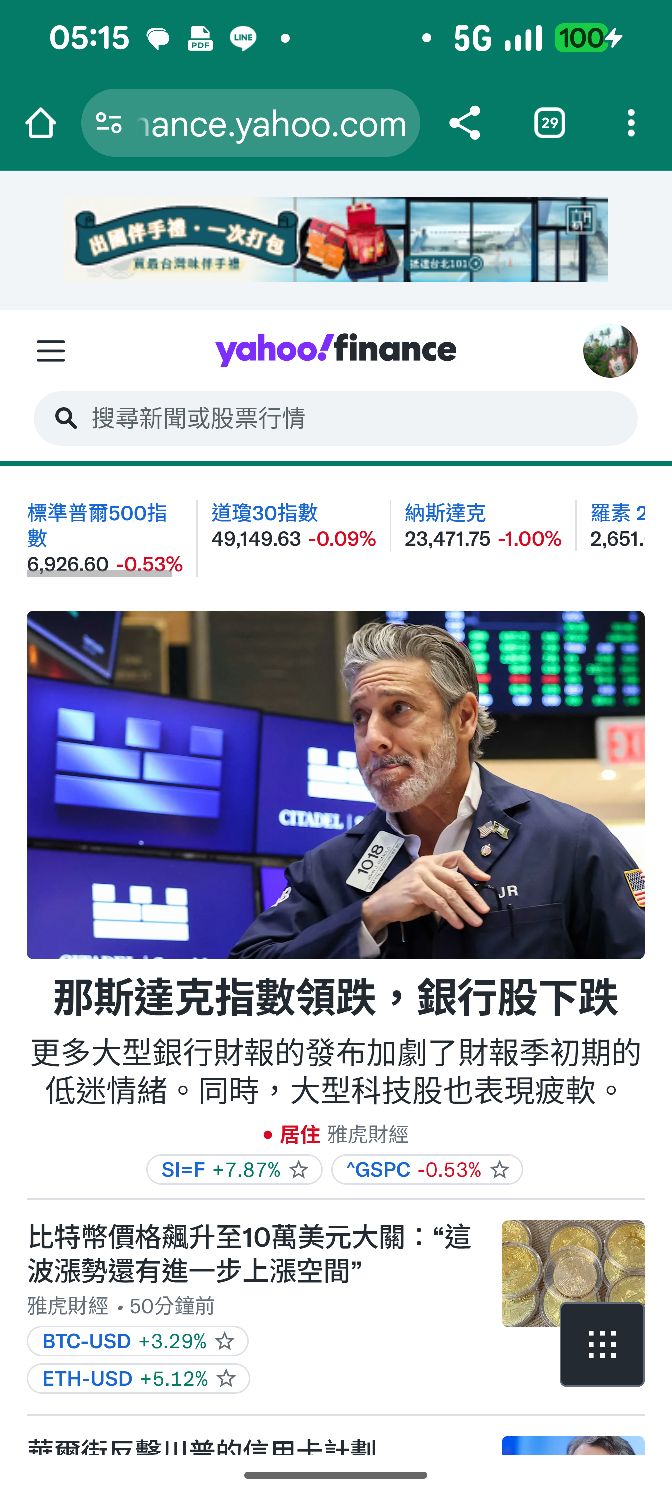The height and width of the screenshot is (1496, 672).
Task: Open the tab switcher showing 29 tabs
Action: point(549,123)
